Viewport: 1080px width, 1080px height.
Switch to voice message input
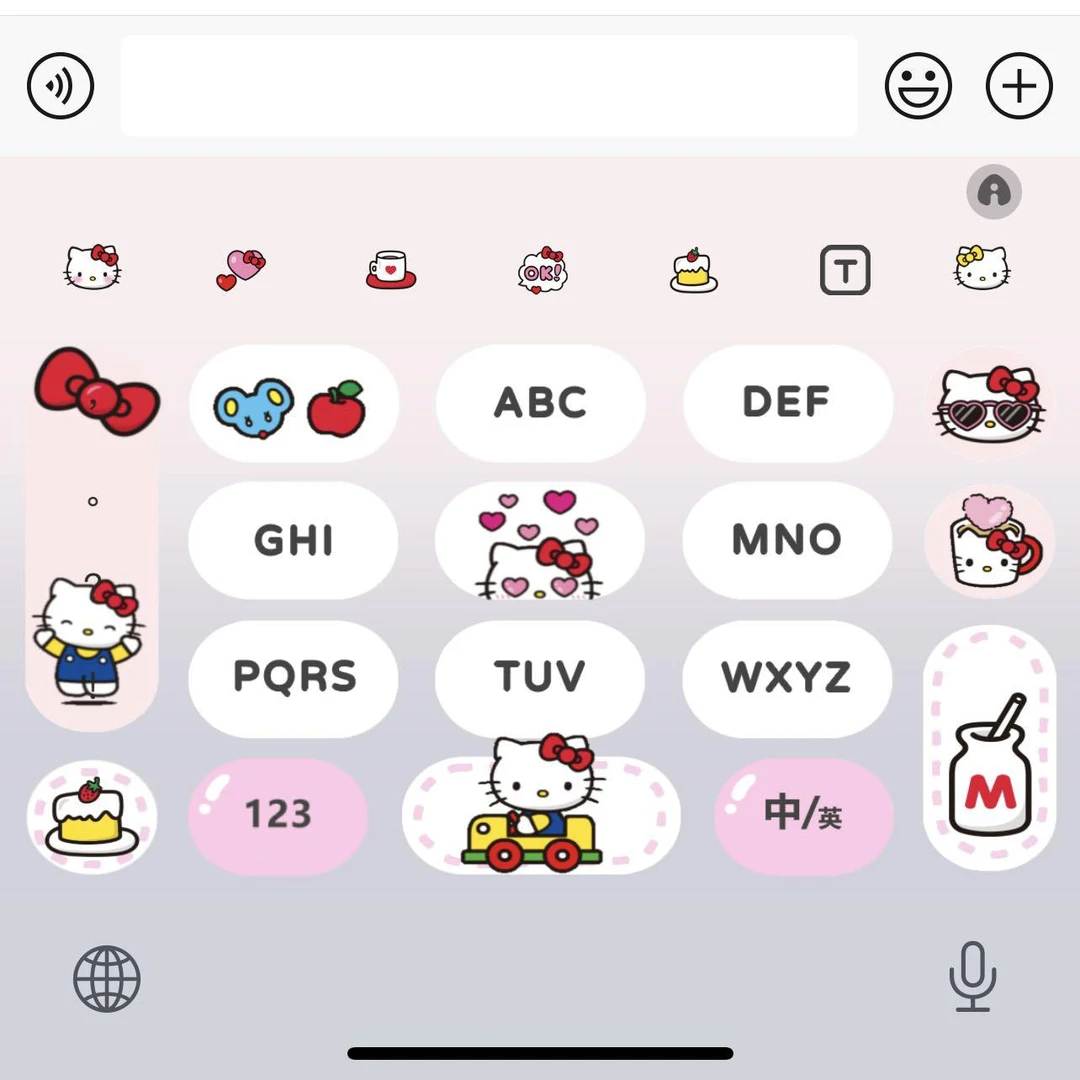[x=60, y=86]
